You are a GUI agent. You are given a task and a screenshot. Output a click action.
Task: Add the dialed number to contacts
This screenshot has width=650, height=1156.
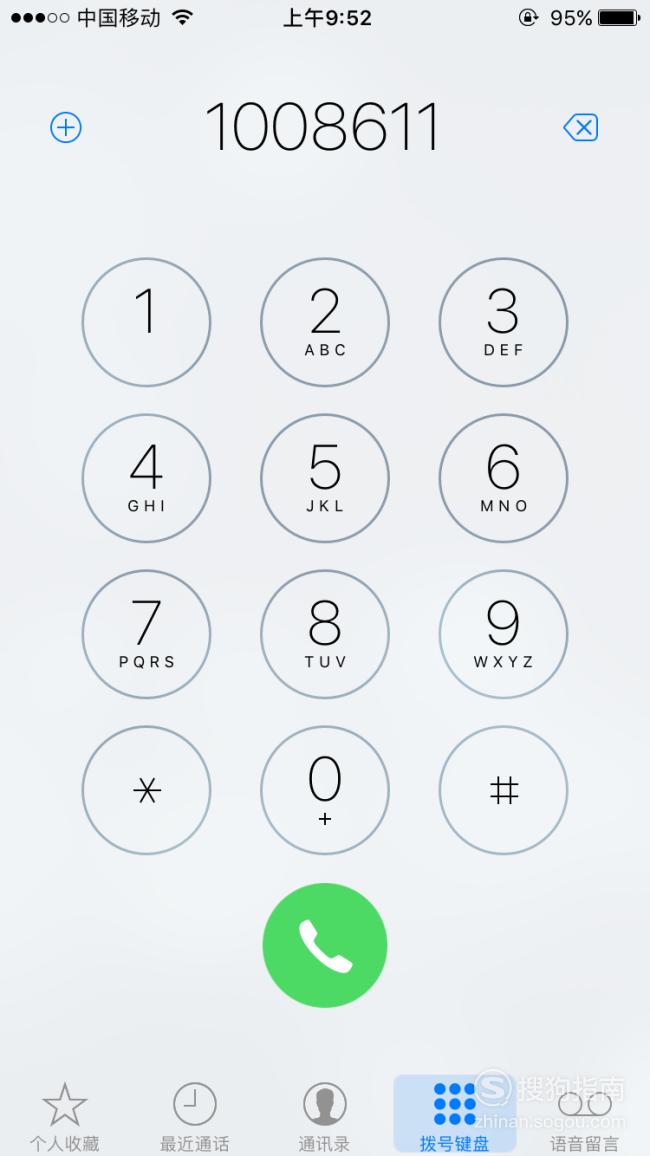[66, 128]
